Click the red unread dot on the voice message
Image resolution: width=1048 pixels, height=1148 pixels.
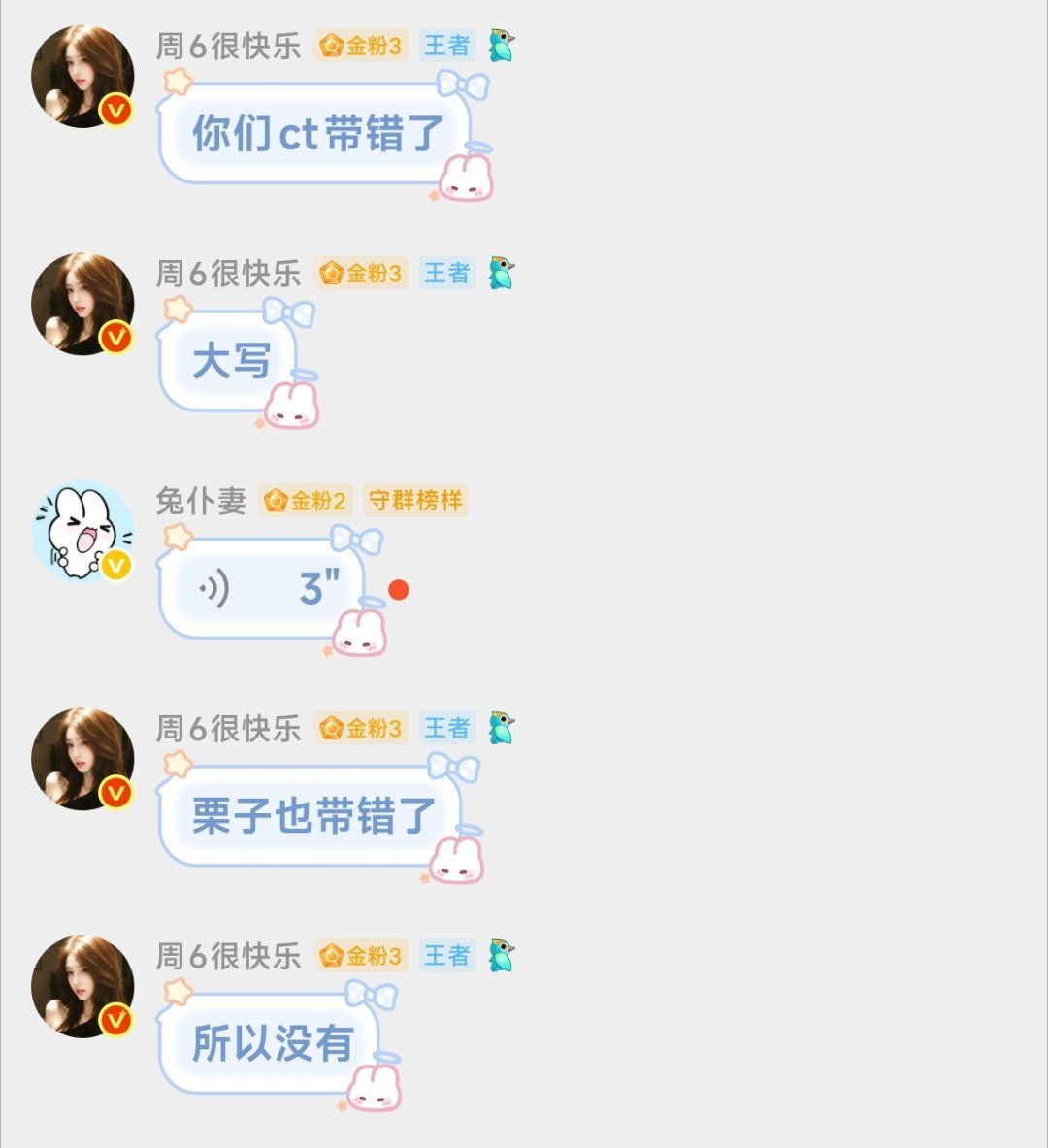click(397, 587)
